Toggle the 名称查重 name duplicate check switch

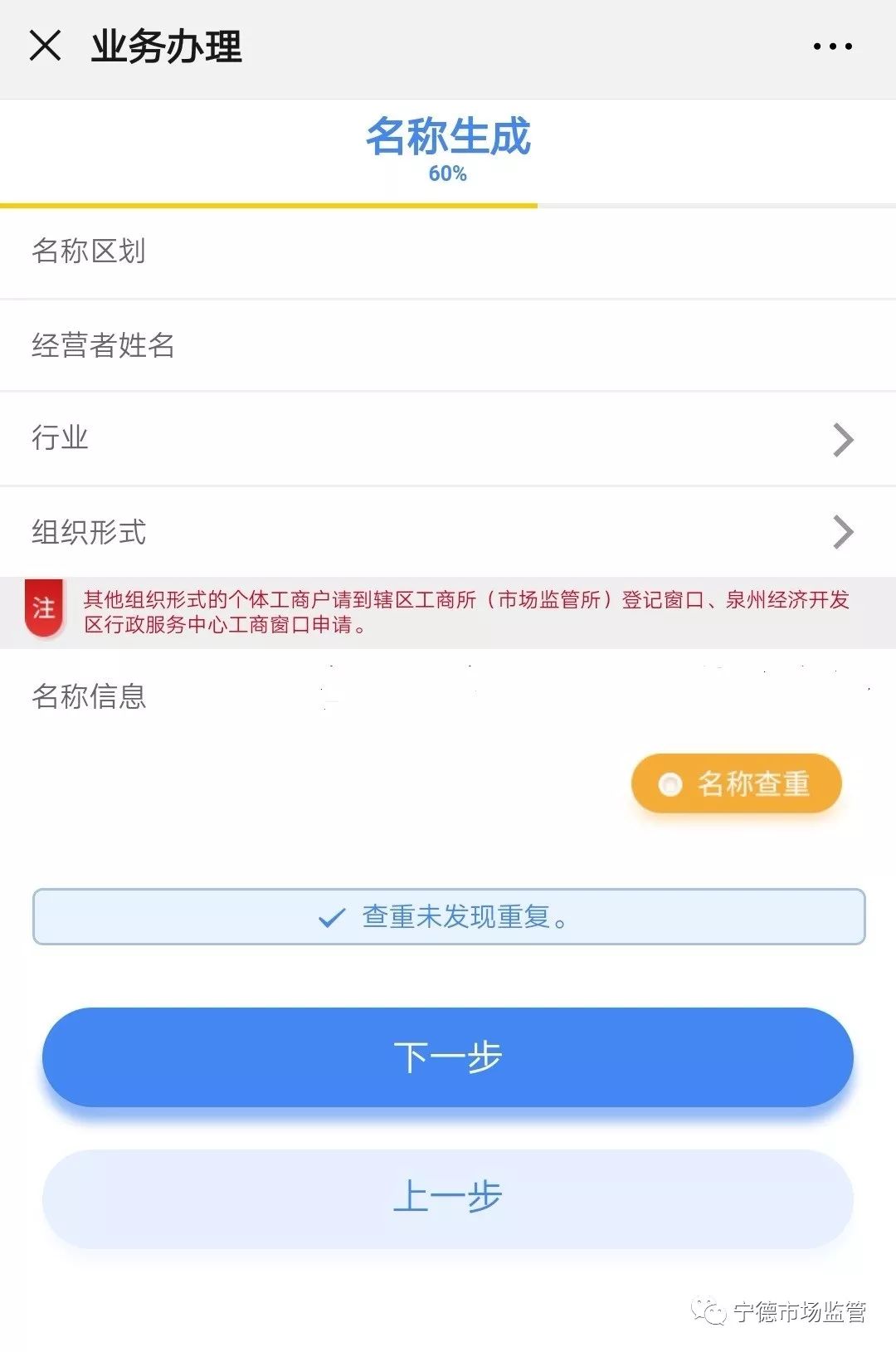[735, 783]
